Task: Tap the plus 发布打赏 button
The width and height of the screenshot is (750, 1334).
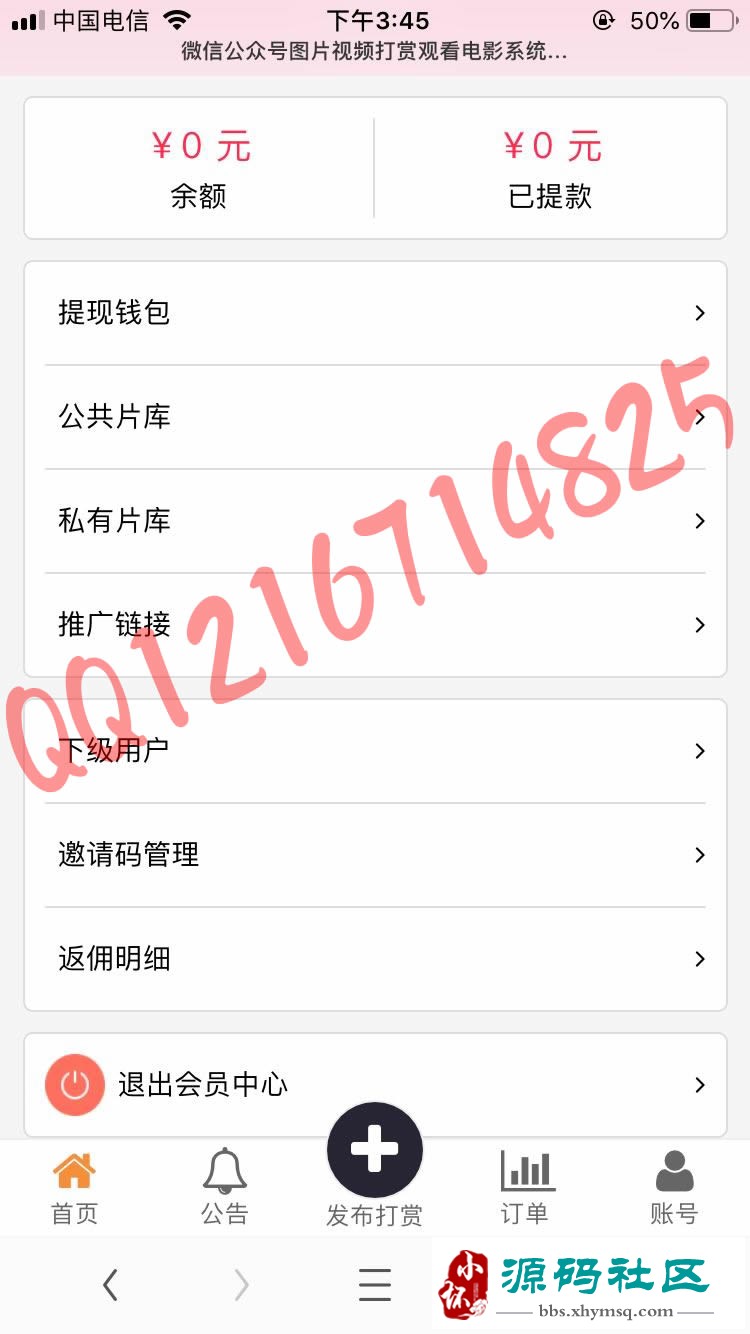Action: 375,1152
